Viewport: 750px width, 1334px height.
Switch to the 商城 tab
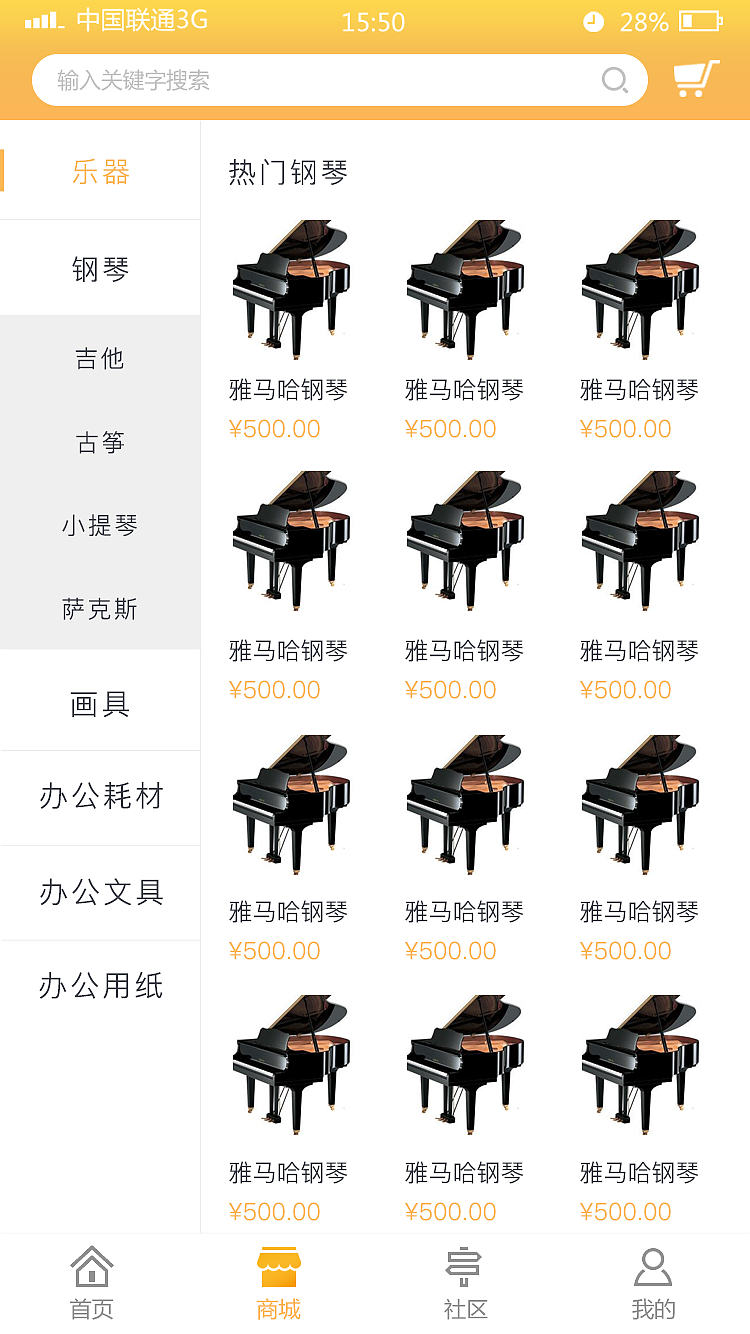click(279, 1284)
